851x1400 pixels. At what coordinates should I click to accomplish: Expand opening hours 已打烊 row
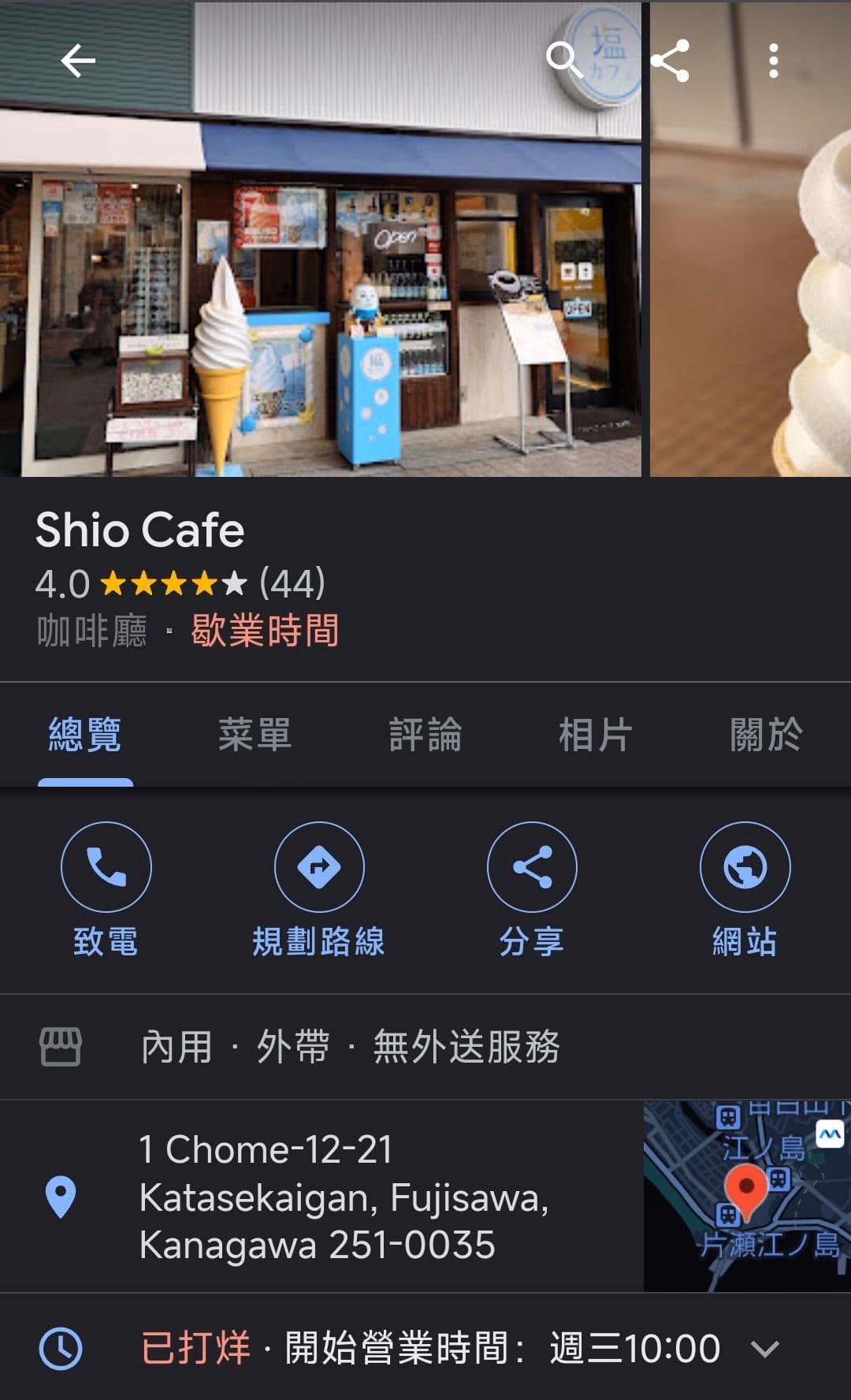[x=425, y=1347]
